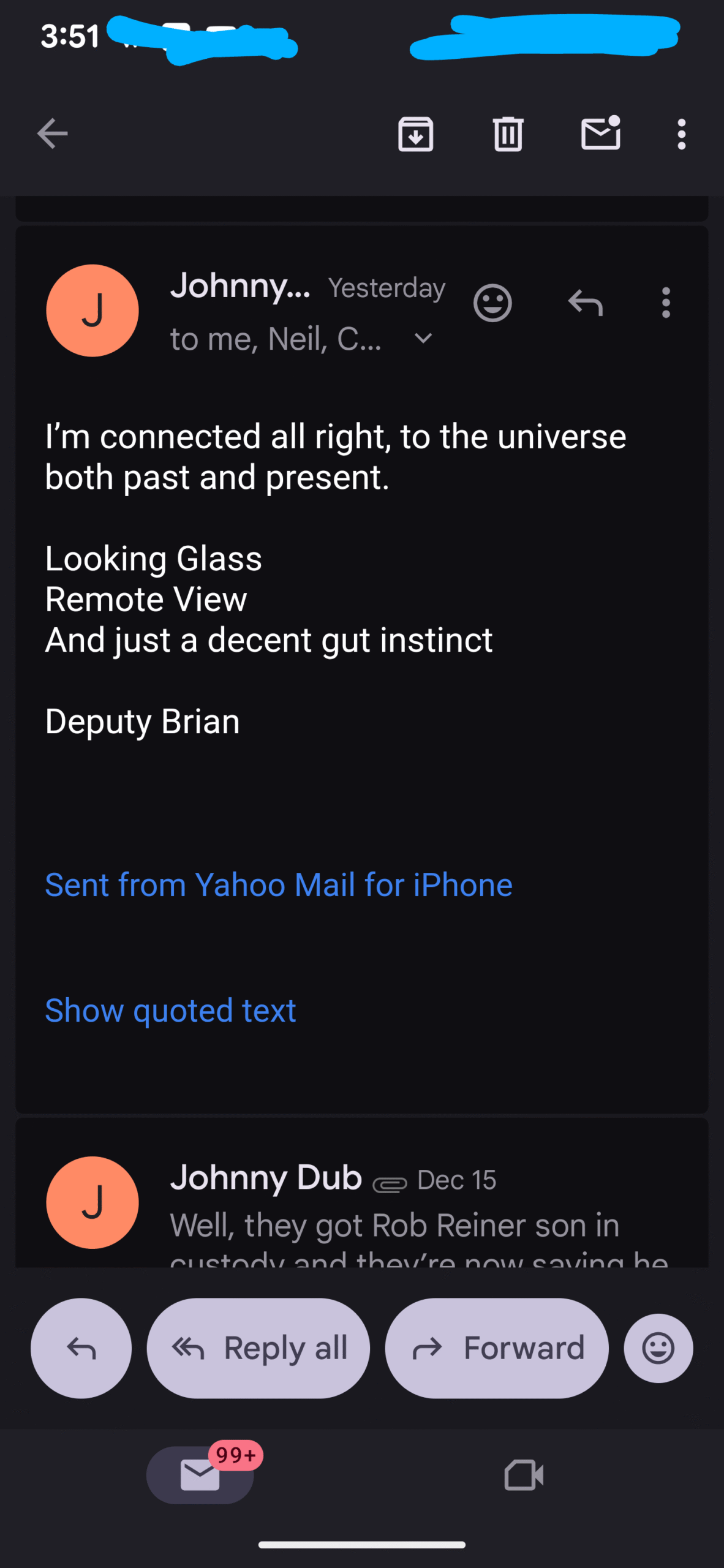Delete this email thread
The image size is (724, 1568).
[508, 134]
